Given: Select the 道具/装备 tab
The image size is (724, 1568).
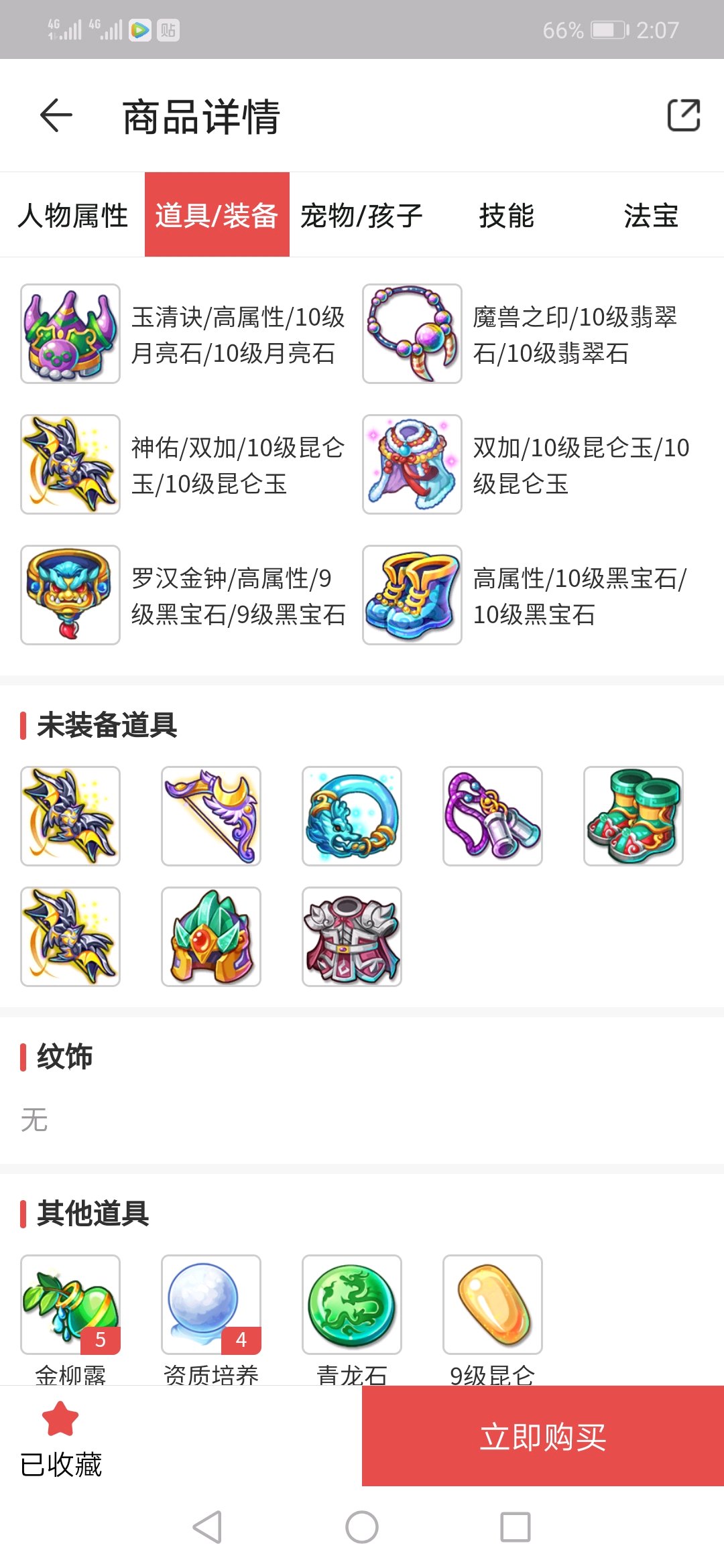Looking at the screenshot, I should [217, 215].
